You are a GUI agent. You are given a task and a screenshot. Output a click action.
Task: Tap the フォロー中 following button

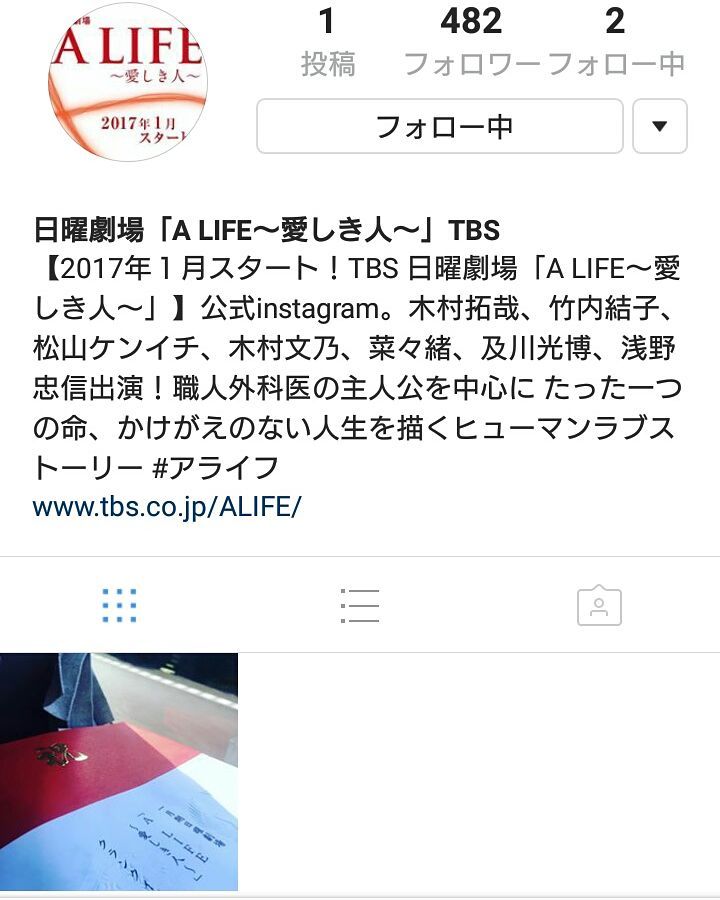pos(440,126)
